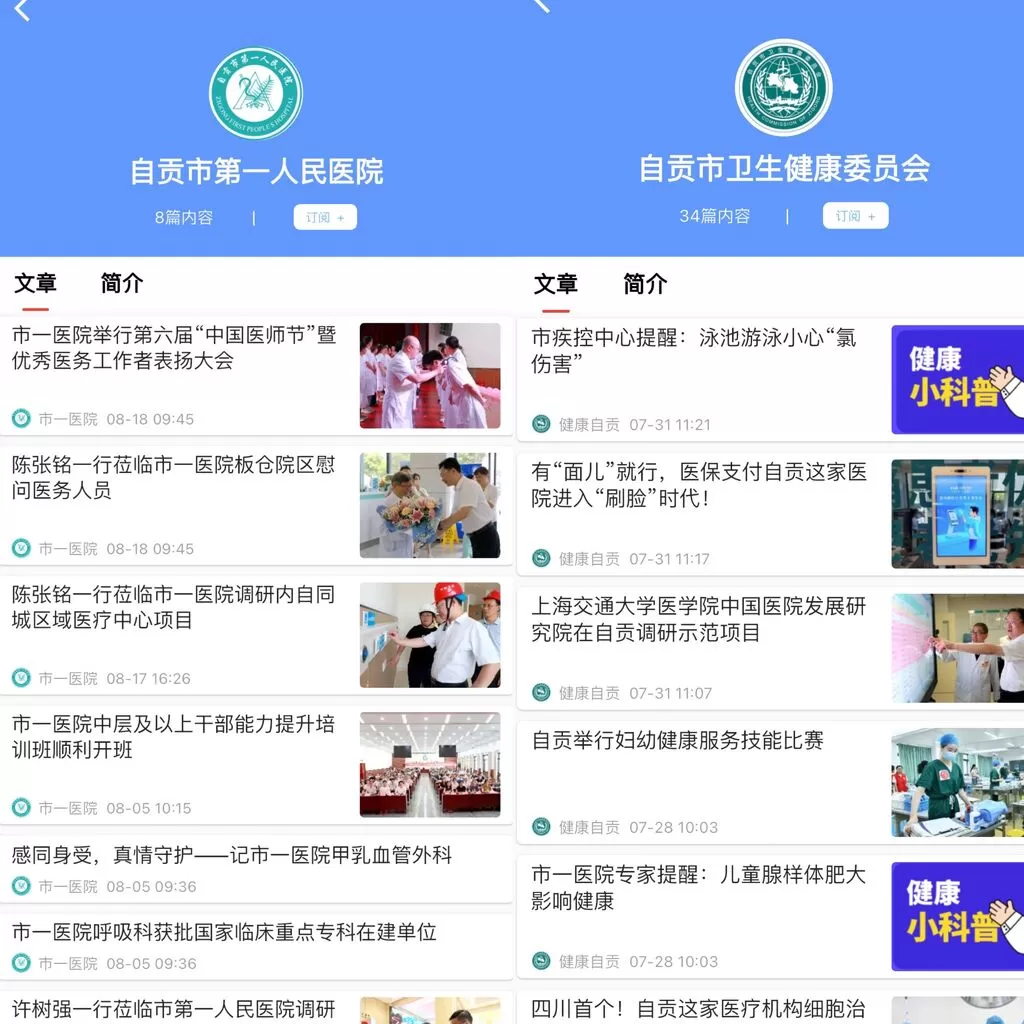Image resolution: width=1024 pixels, height=1024 pixels.
Task: Open 四川首个！自贡这家医疗机构 article
Action: (x=699, y=1009)
